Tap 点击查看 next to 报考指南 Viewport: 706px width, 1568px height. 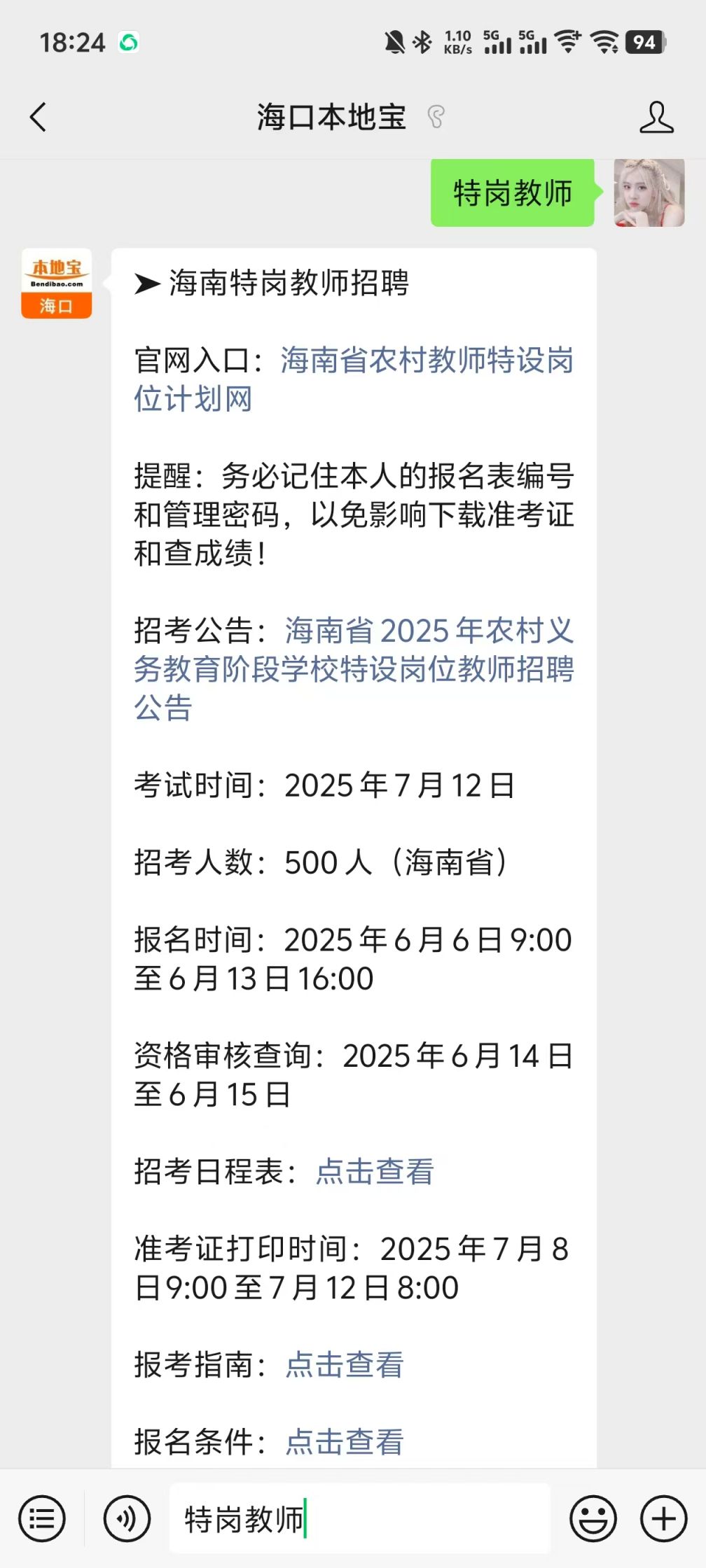tap(345, 1364)
